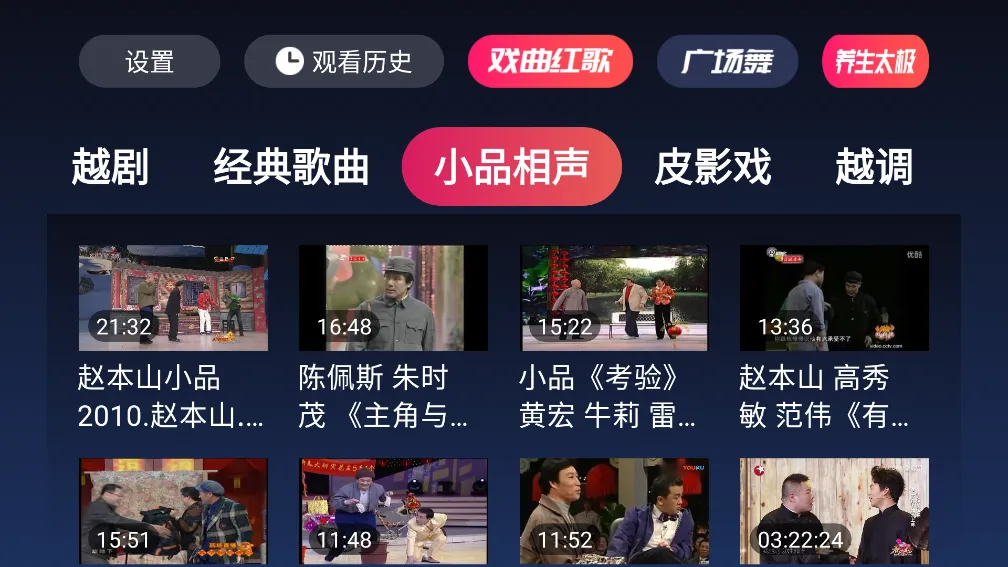Select the 戏曲红歌 category
The width and height of the screenshot is (1008, 567).
tap(550, 62)
